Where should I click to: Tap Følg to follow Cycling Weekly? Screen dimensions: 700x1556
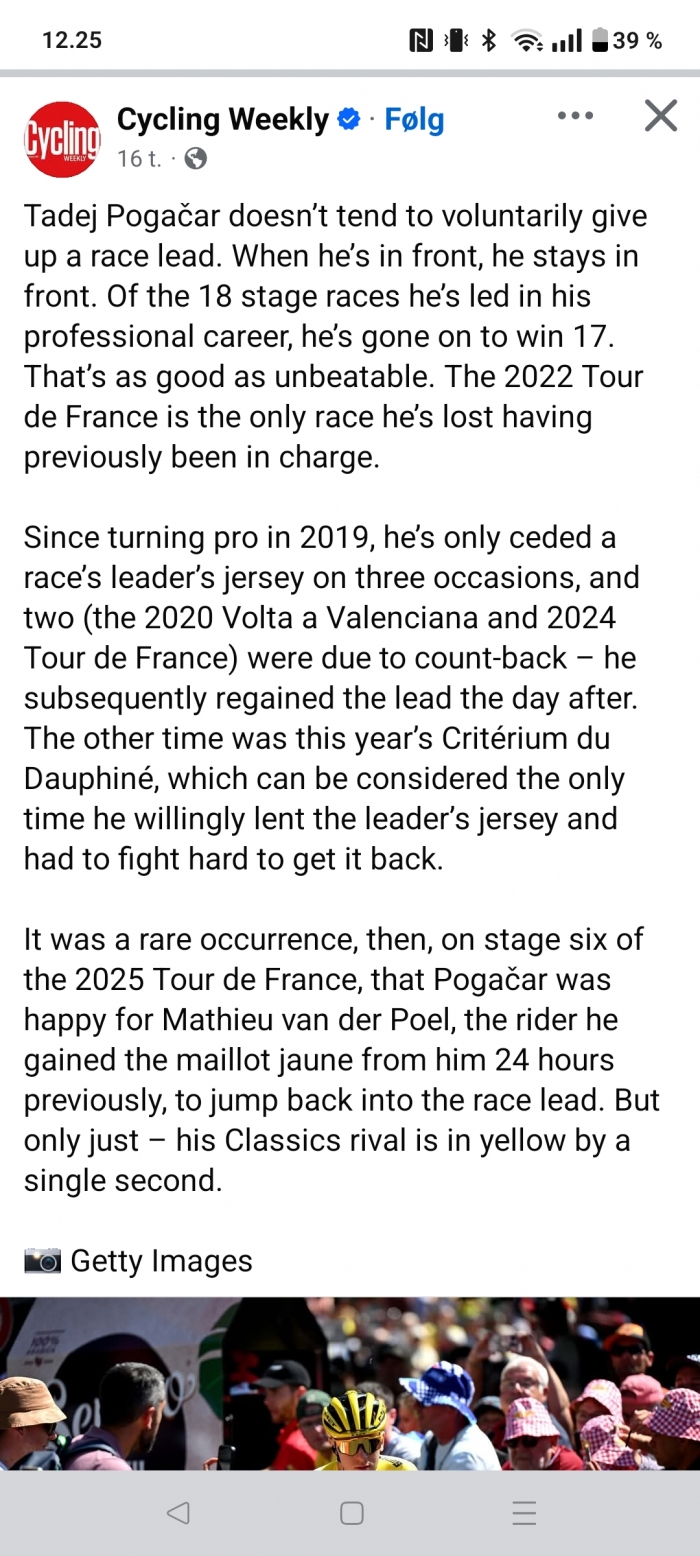tap(414, 120)
